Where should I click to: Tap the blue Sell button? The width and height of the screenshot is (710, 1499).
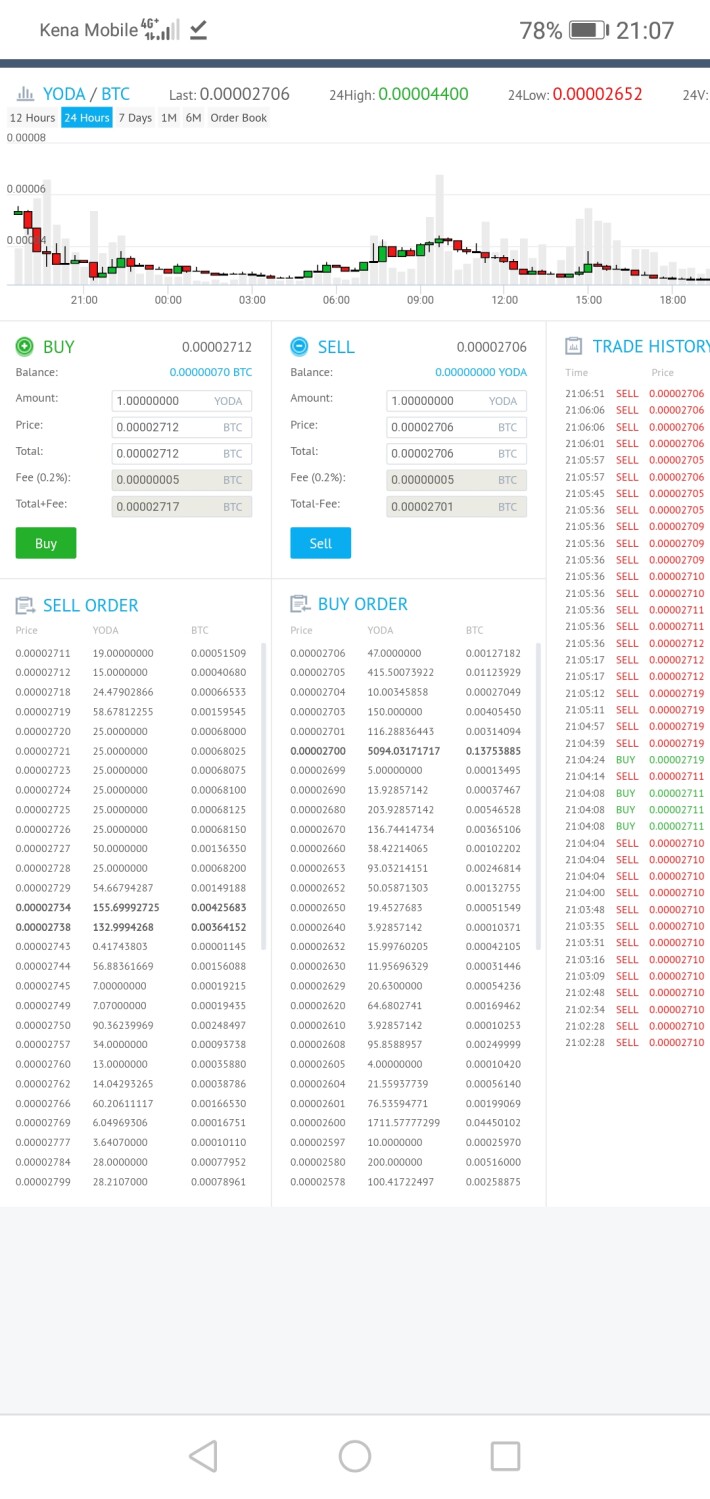point(321,543)
